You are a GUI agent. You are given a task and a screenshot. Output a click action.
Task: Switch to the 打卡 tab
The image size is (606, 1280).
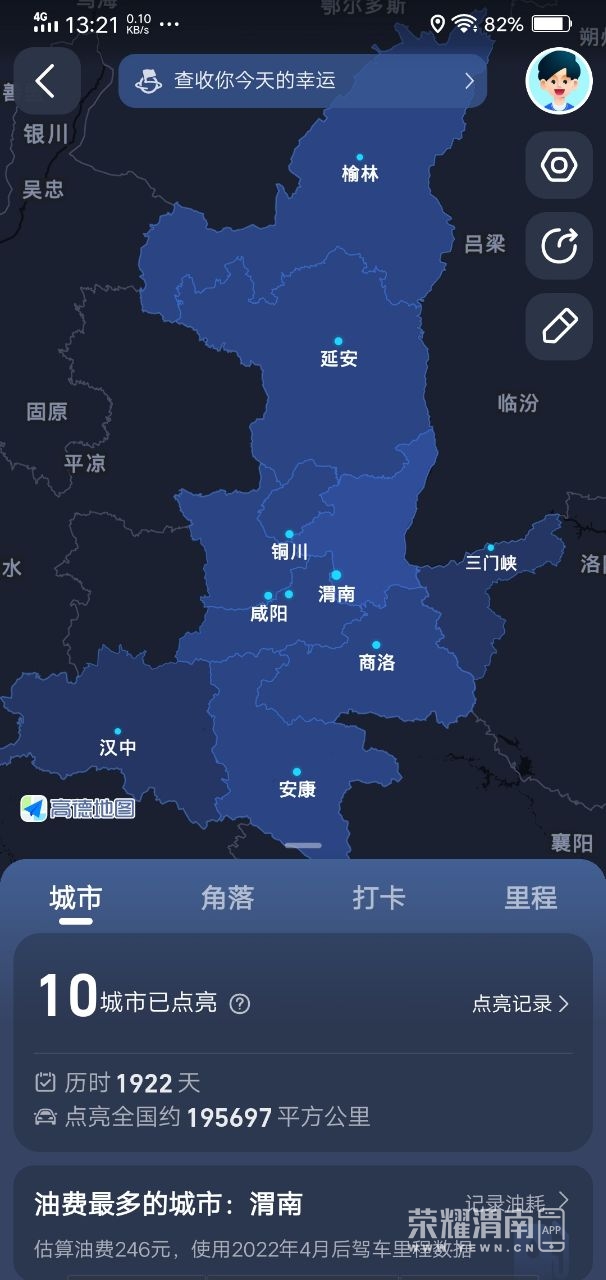pos(379,898)
